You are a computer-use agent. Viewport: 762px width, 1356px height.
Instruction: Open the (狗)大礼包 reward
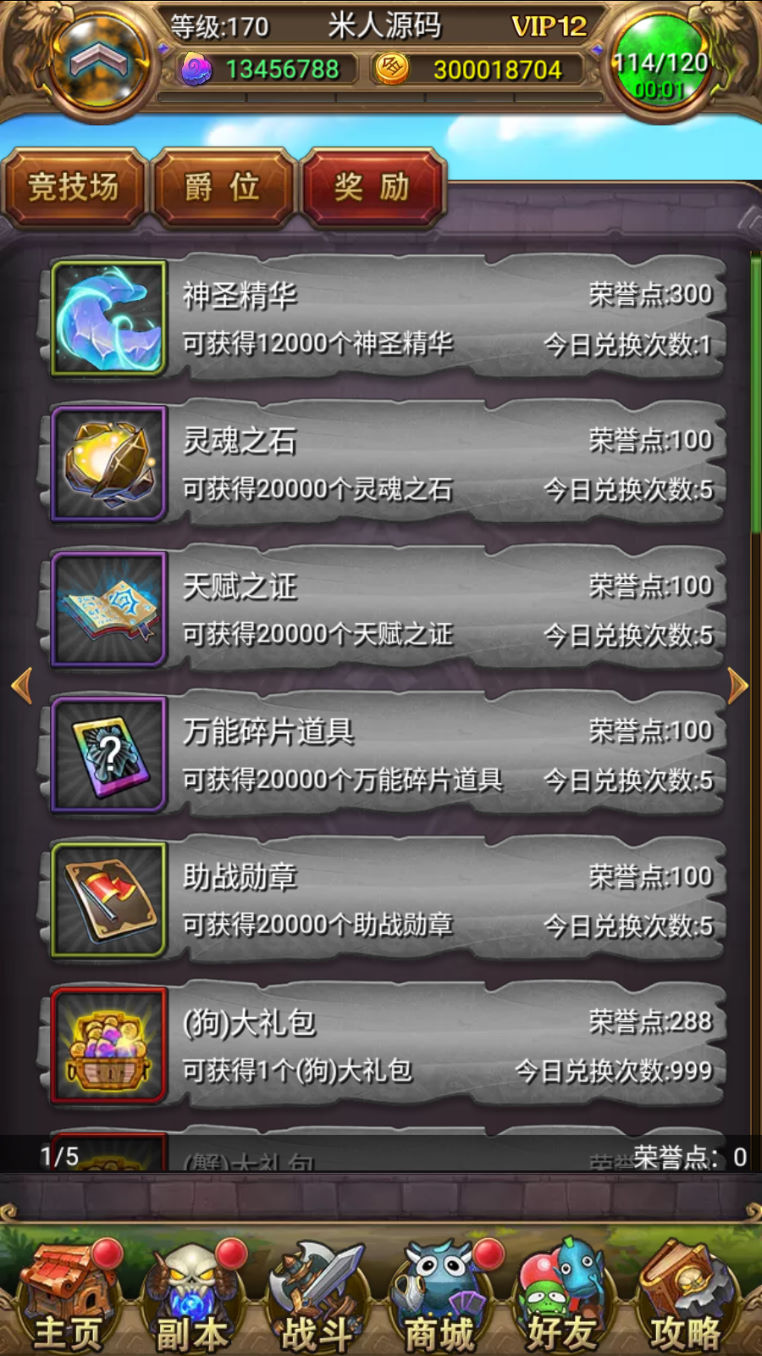385,1046
